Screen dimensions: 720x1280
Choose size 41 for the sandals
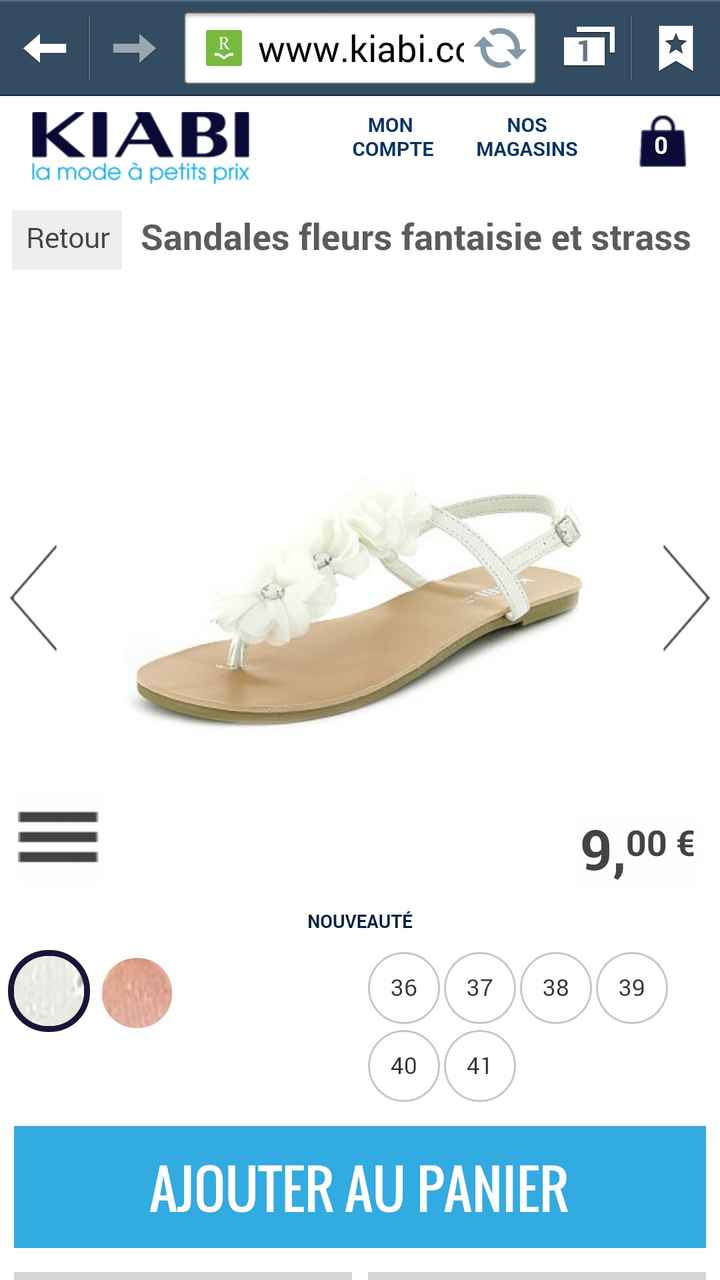(x=479, y=1066)
